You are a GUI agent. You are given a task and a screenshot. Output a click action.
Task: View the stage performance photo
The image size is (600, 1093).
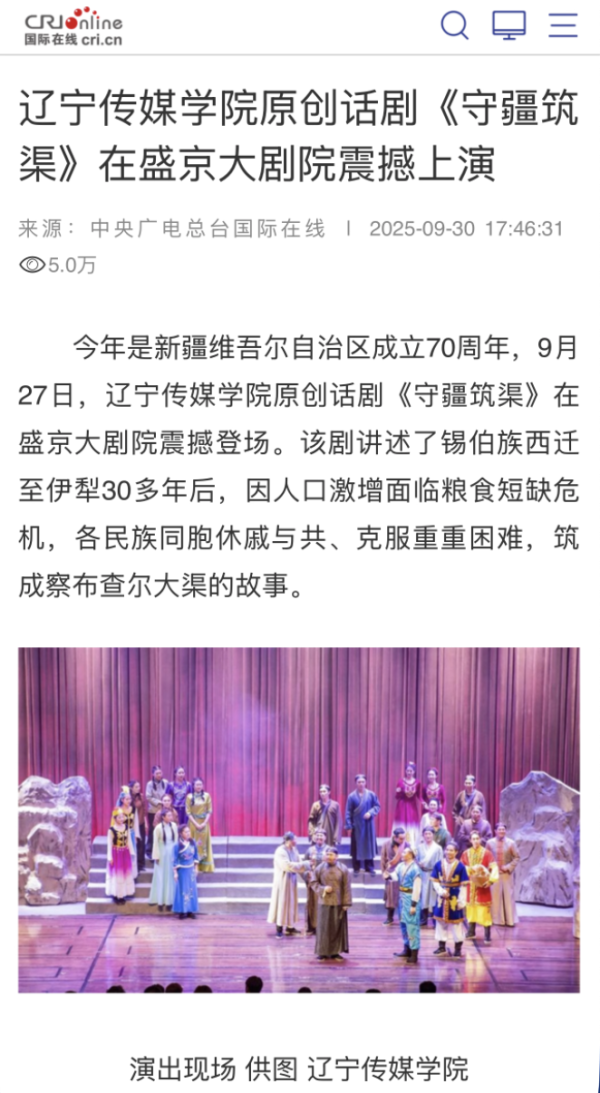click(299, 819)
